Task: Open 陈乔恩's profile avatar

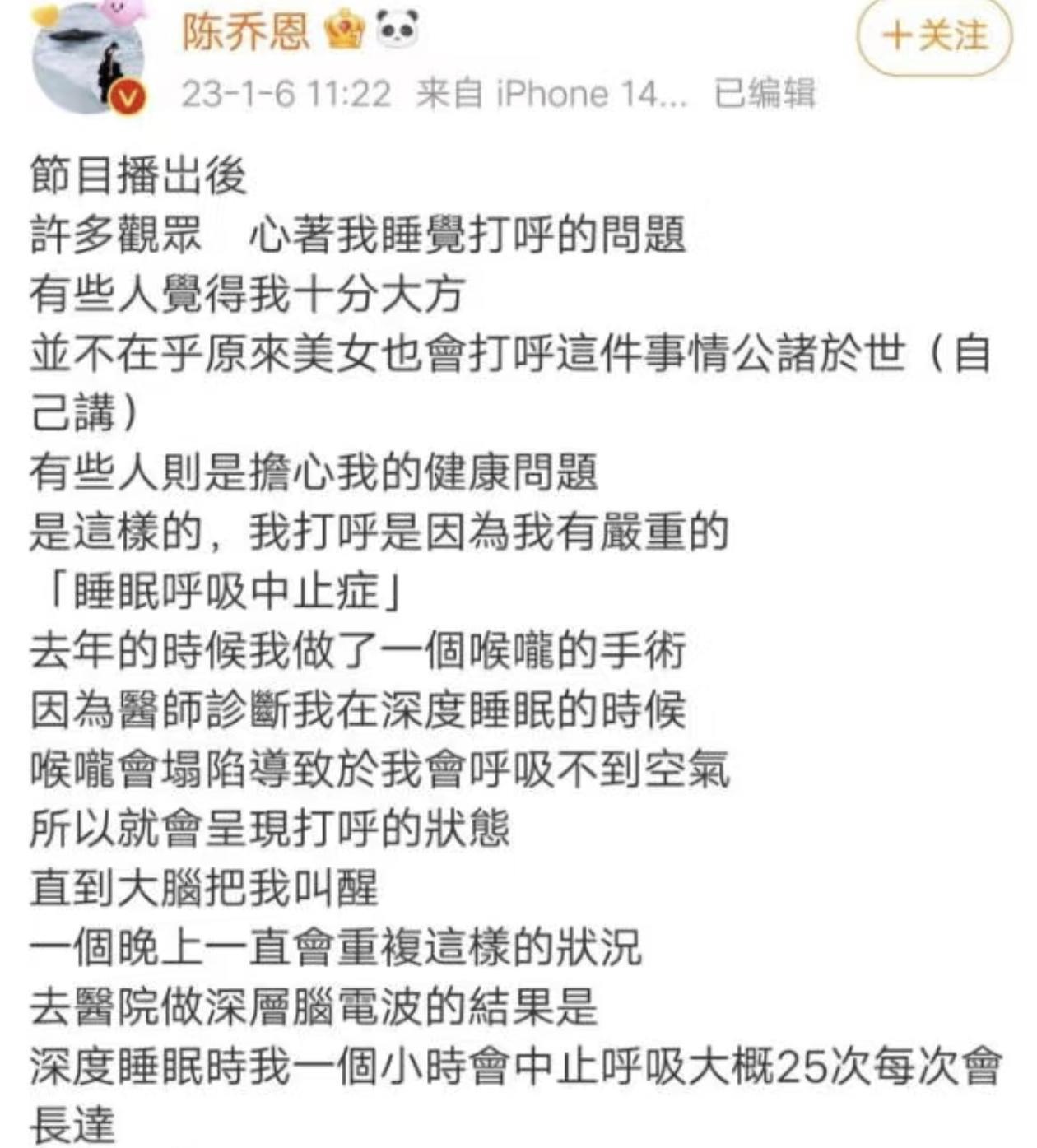Action: 89,58
